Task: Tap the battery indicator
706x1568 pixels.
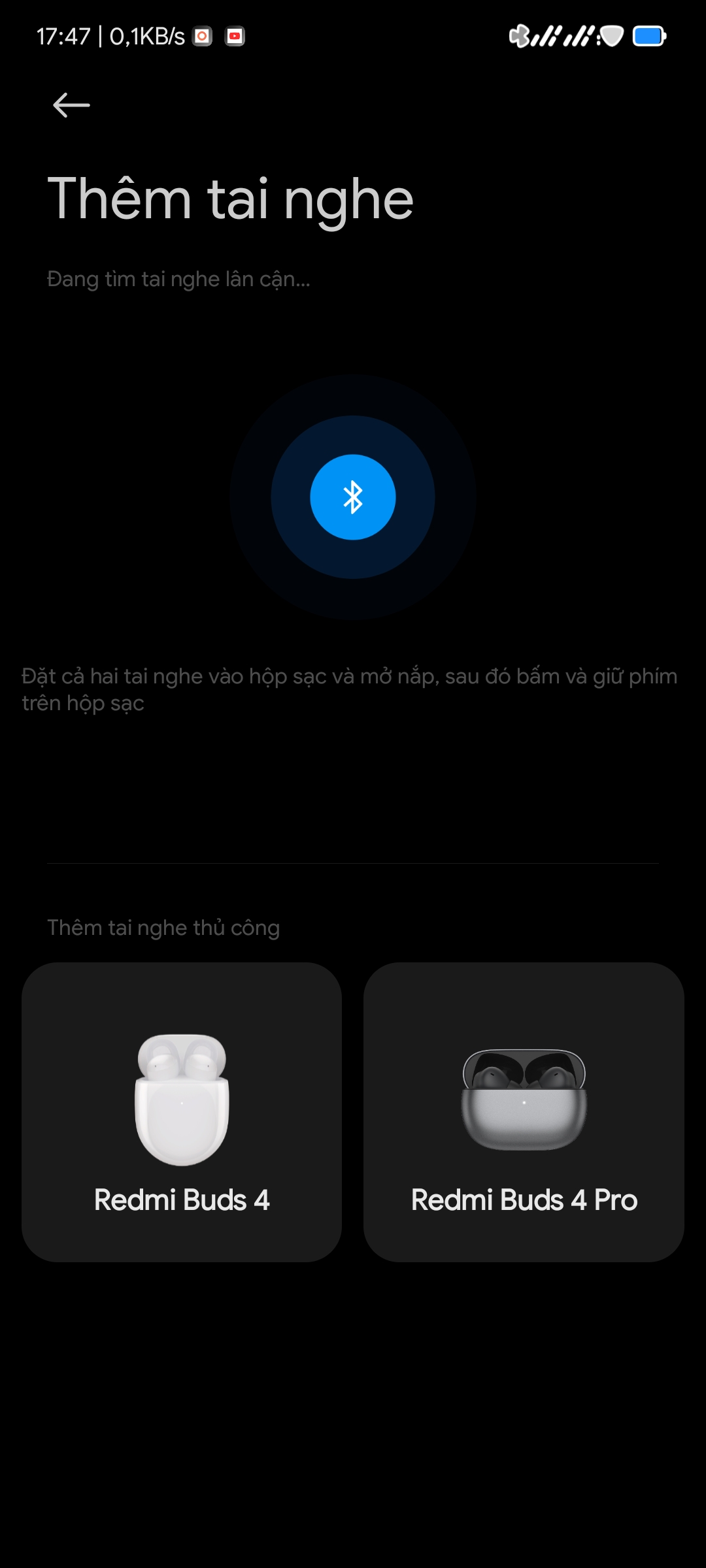Action: [x=648, y=37]
